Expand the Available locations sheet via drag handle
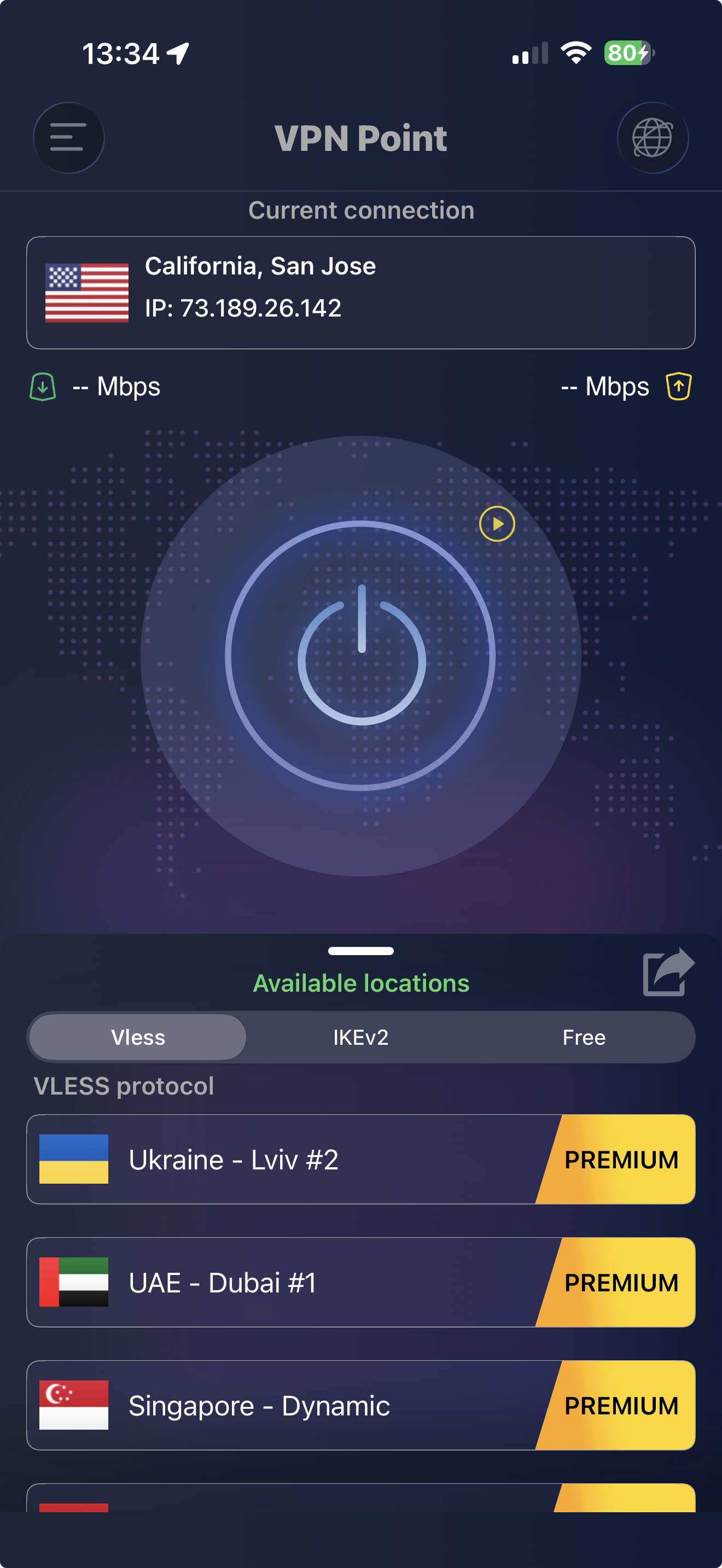 [x=361, y=950]
